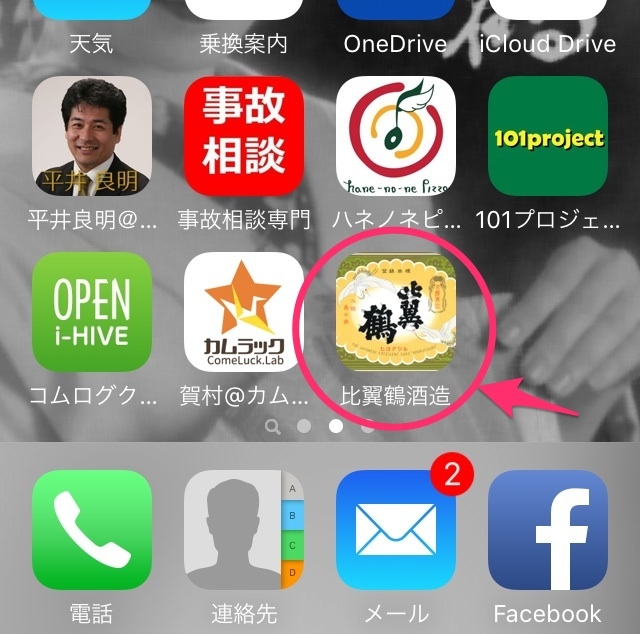
Task: Open the 賀村@カムラック app
Action: [244, 311]
